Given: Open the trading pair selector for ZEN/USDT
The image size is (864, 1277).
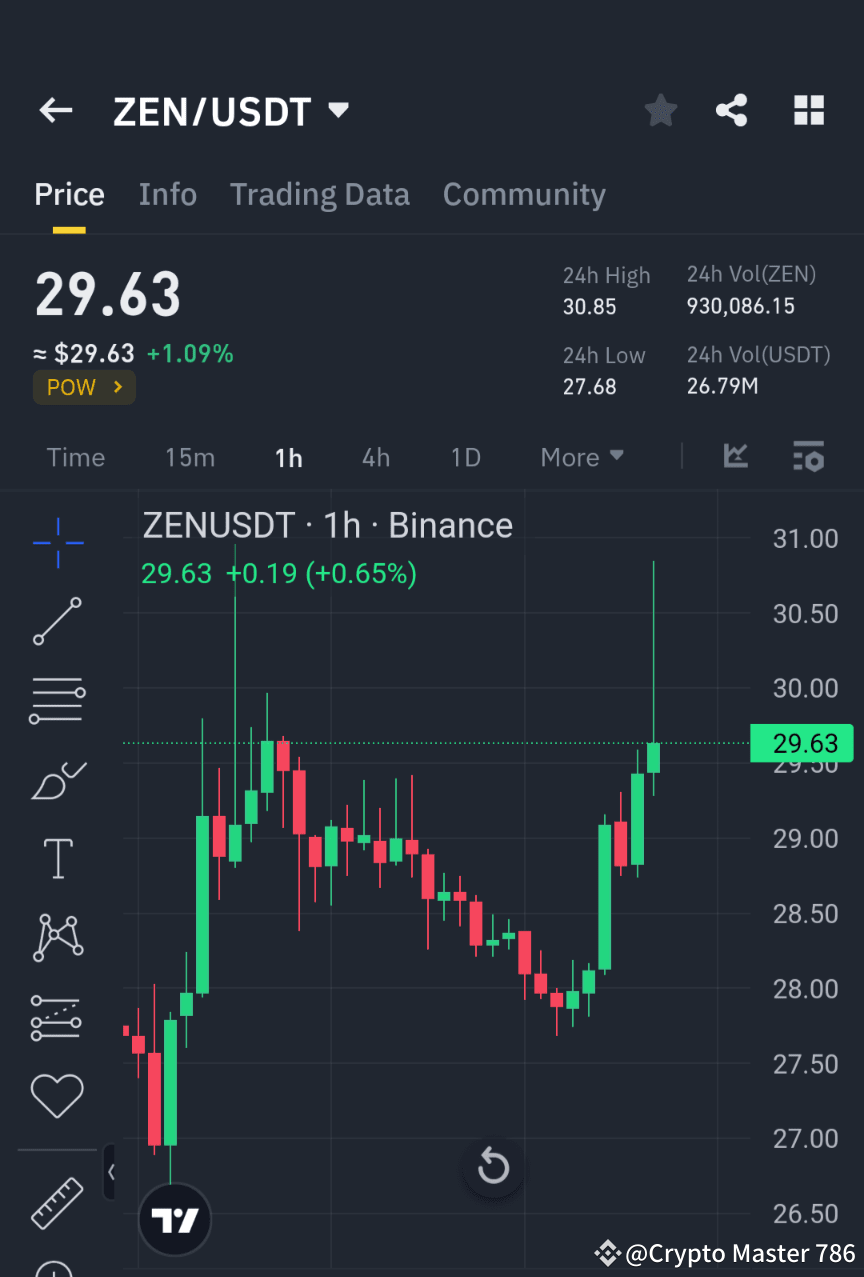Looking at the screenshot, I should tap(232, 111).
